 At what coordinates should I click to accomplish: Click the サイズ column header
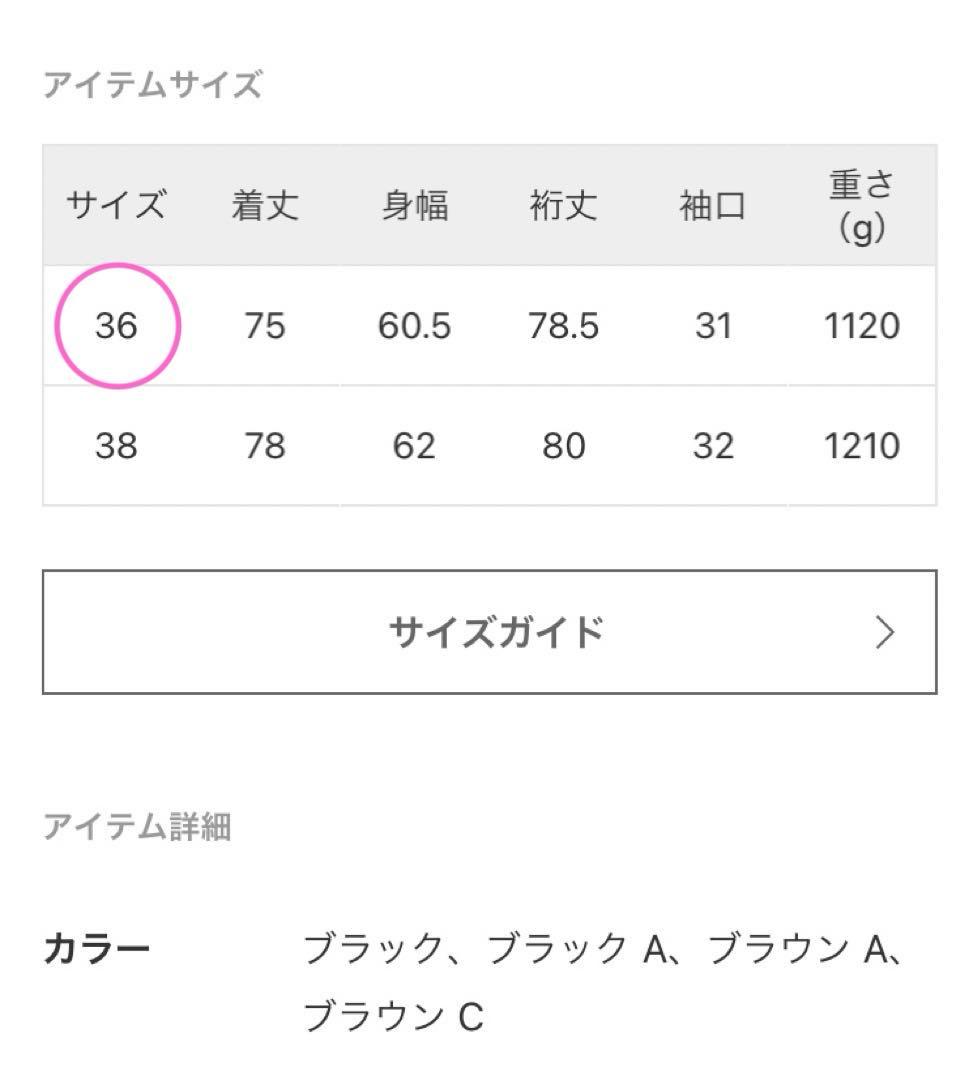117,206
